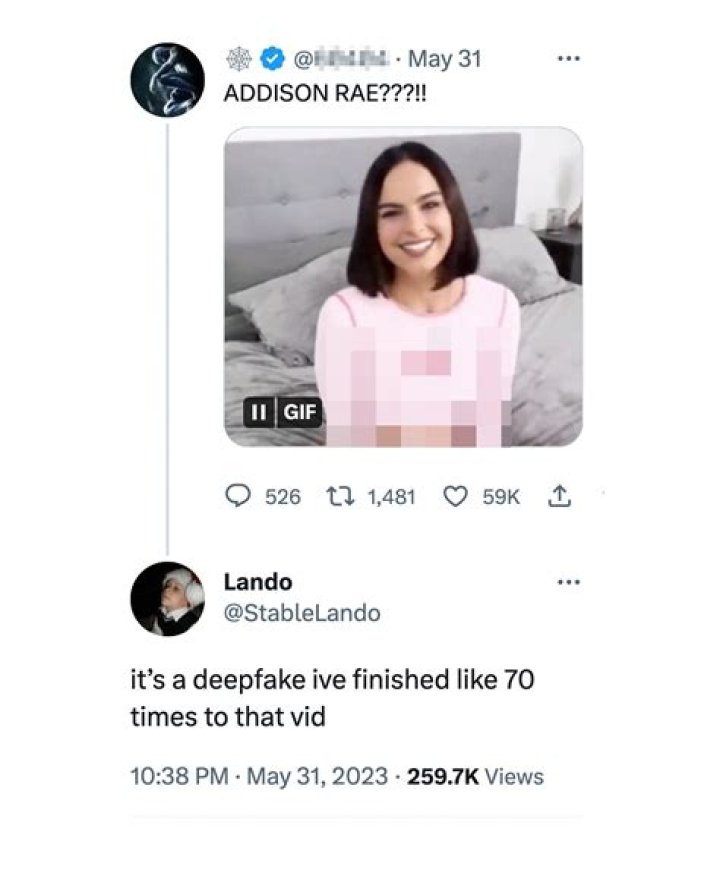
Task: Open Lando's profile from the avatar
Action: tap(168, 598)
